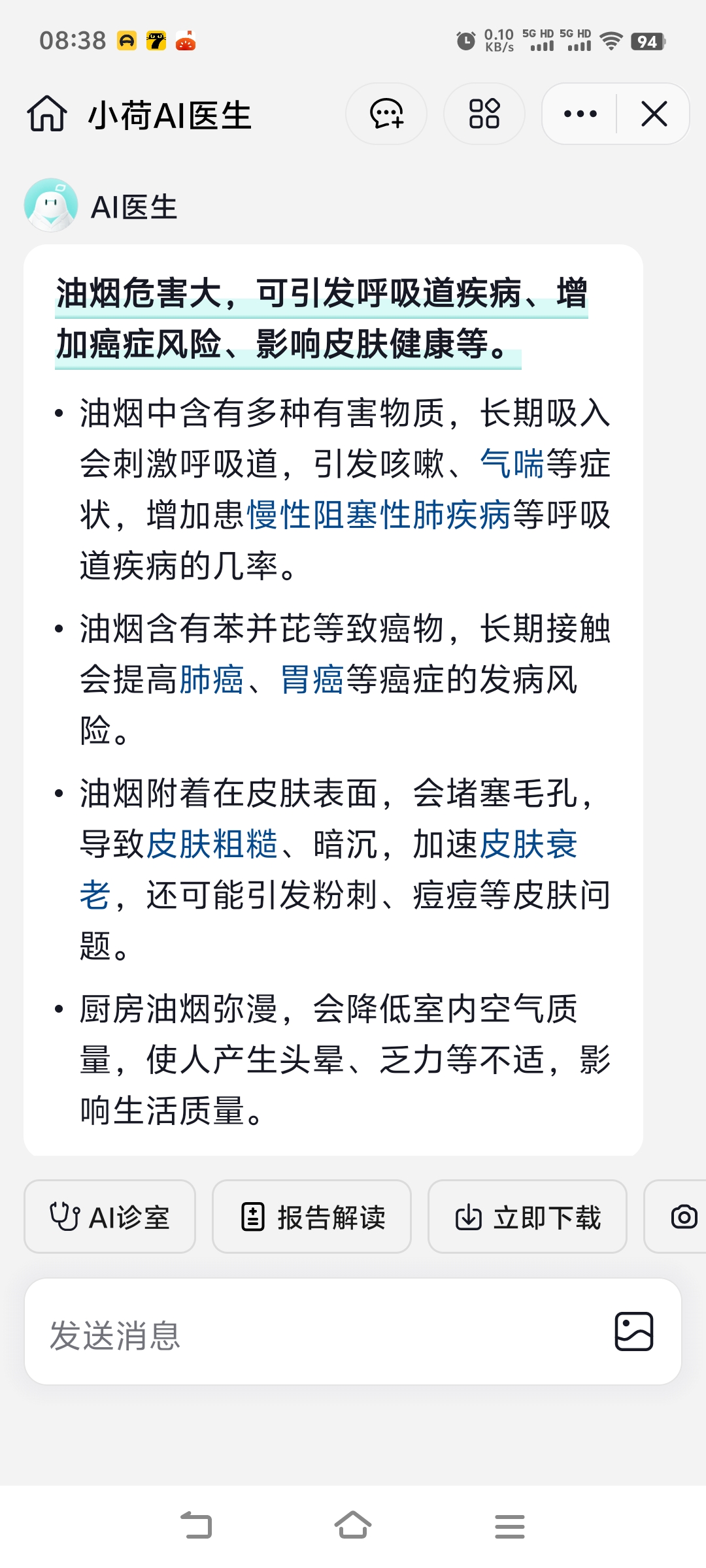The width and height of the screenshot is (706, 1568).
Task: Open the AI诊室 chip
Action: (110, 1217)
